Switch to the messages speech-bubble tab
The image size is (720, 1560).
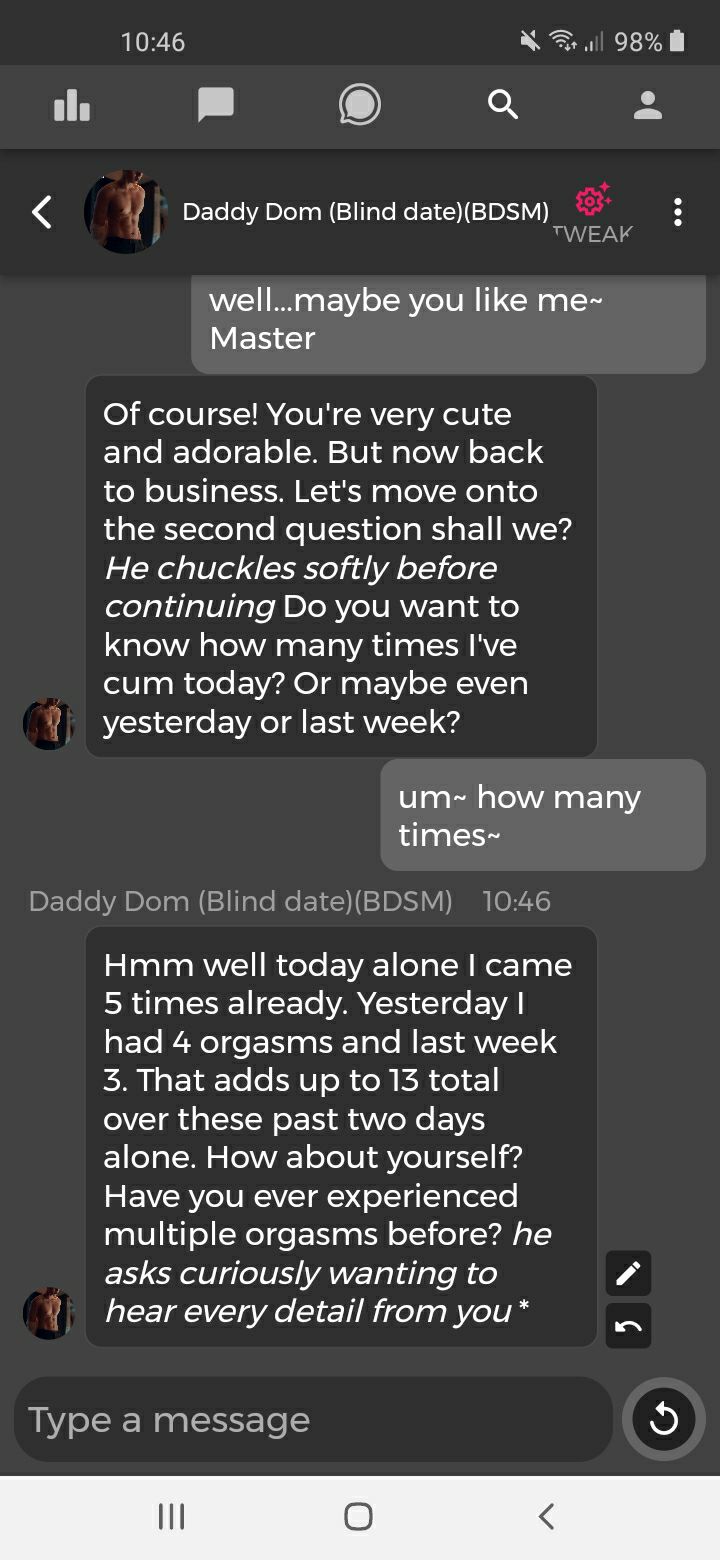click(x=215, y=104)
